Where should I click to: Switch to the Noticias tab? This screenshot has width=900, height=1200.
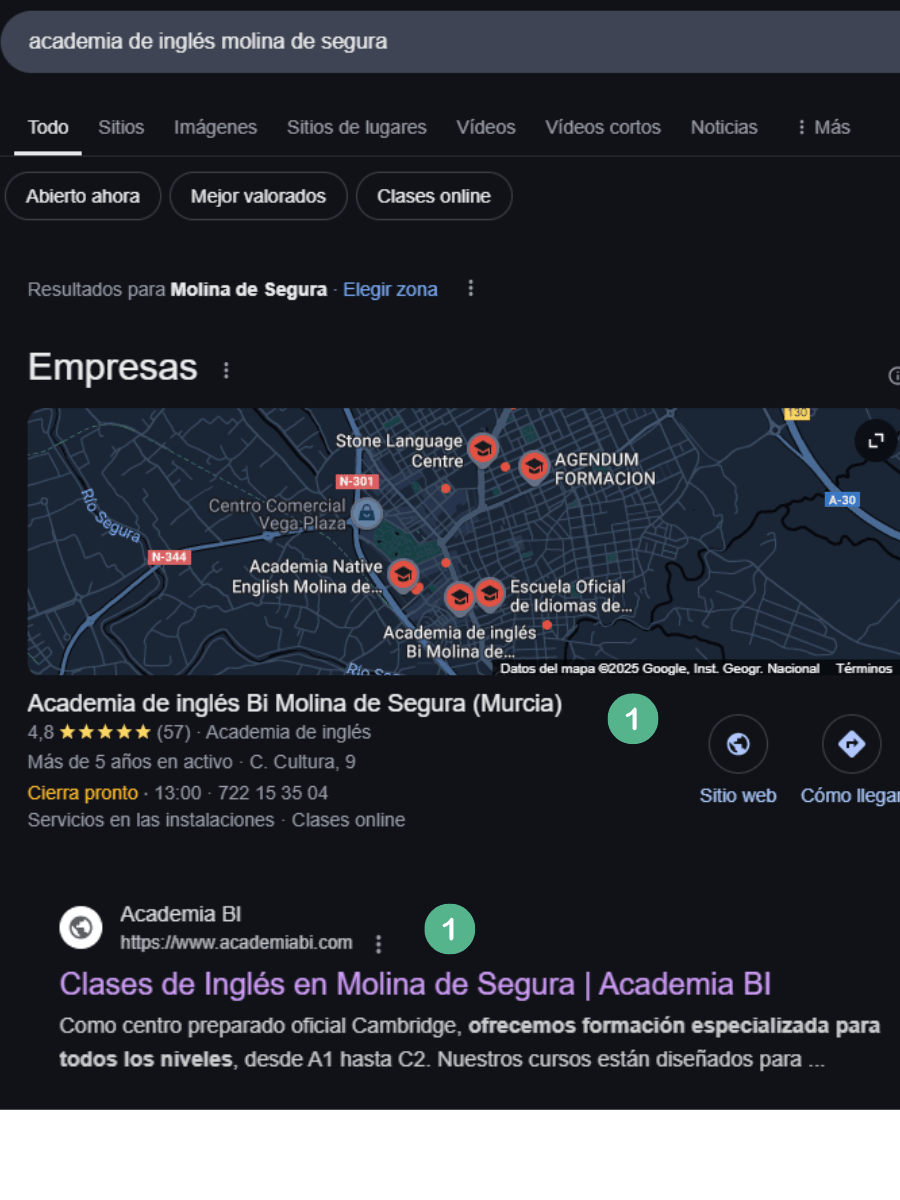click(x=724, y=127)
